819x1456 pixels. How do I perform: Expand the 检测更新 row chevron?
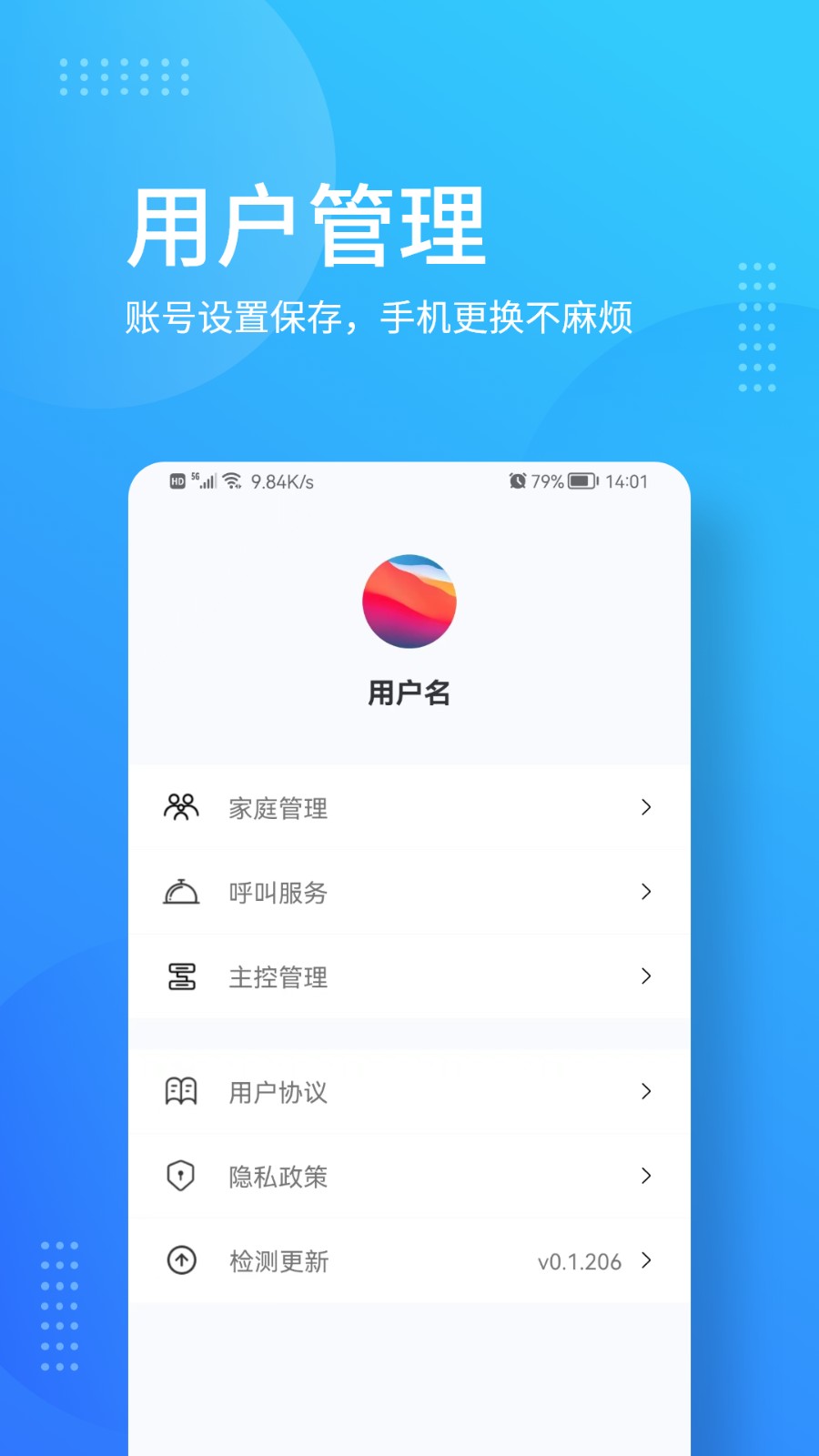pyautogui.click(x=646, y=1260)
